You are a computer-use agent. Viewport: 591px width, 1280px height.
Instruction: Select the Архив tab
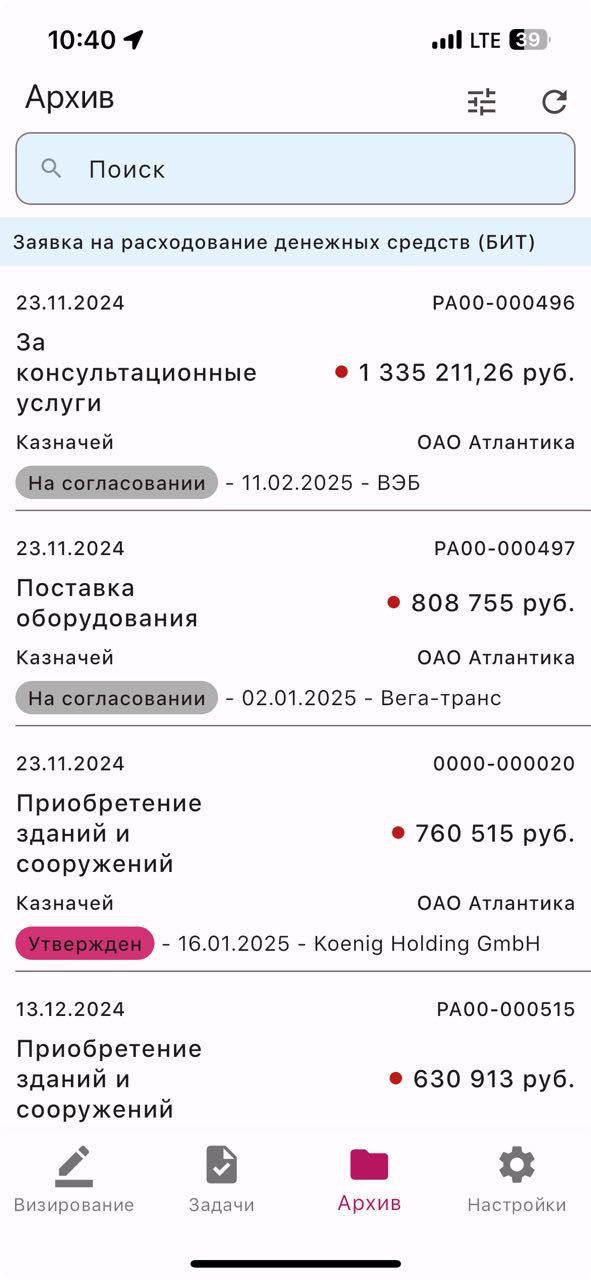click(x=369, y=1179)
